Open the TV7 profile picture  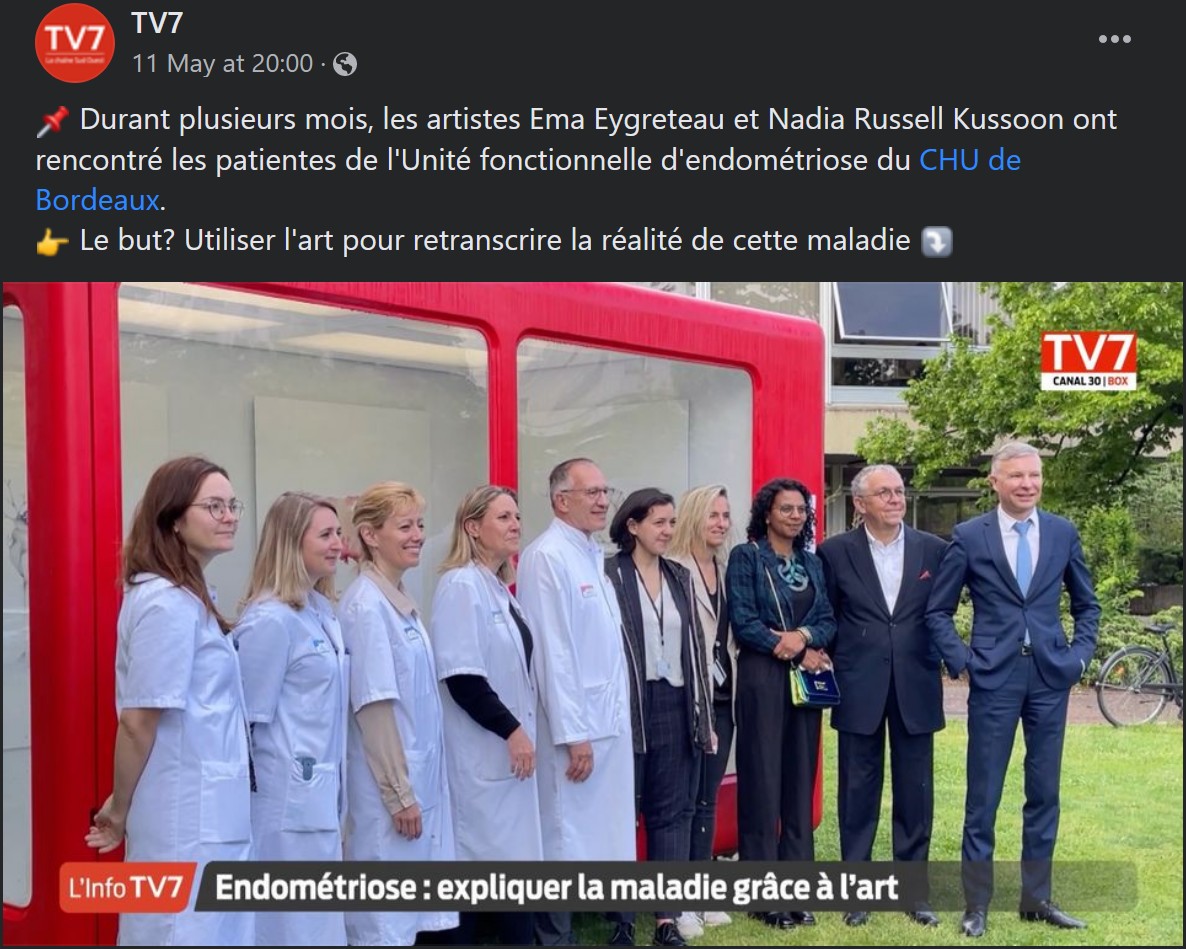74,43
